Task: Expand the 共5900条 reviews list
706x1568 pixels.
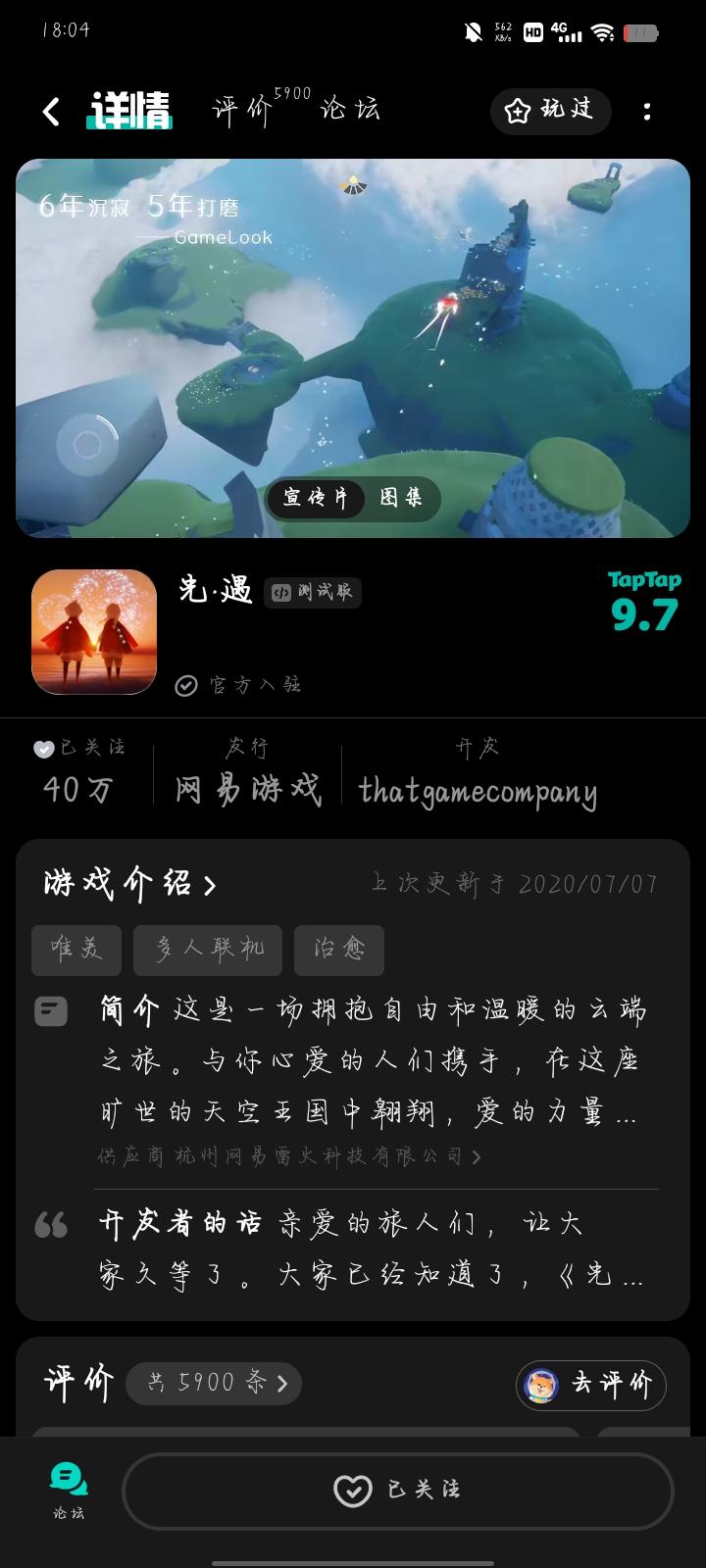Action: (214, 1384)
